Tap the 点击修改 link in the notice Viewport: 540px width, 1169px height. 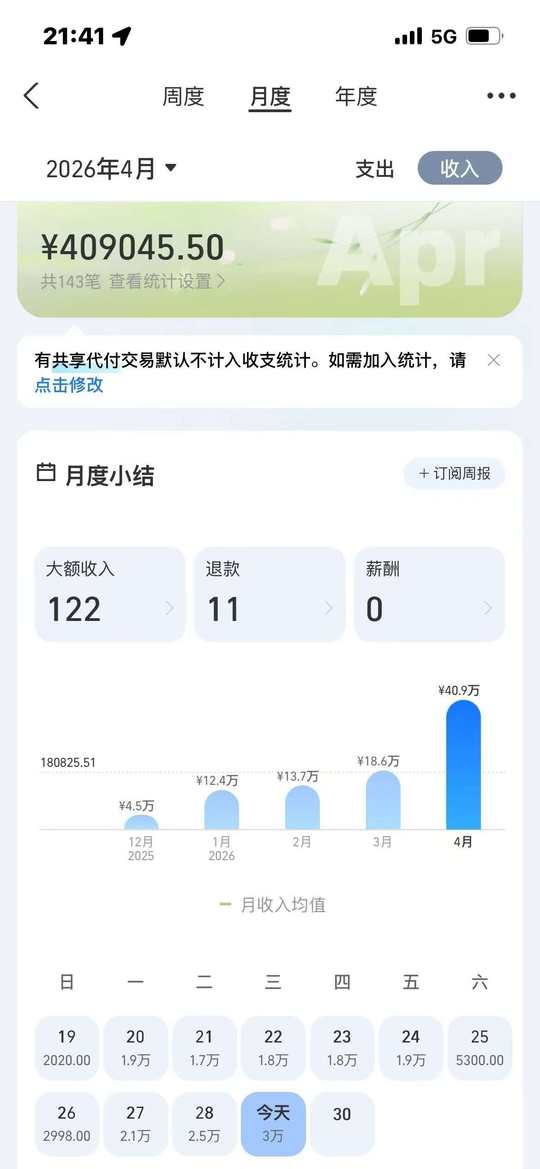tap(69, 385)
